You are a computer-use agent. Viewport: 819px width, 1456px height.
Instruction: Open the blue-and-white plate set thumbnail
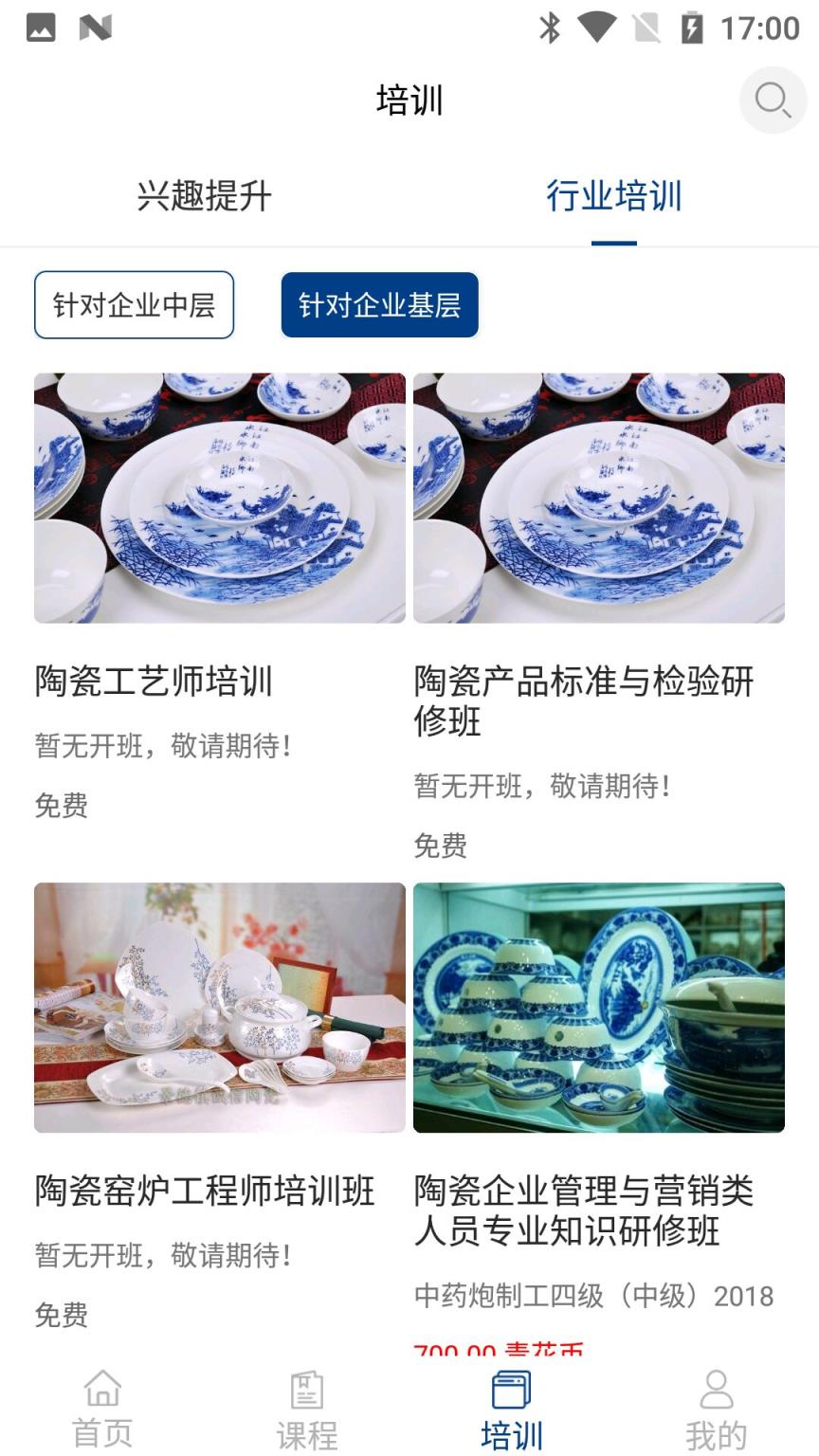[x=219, y=498]
